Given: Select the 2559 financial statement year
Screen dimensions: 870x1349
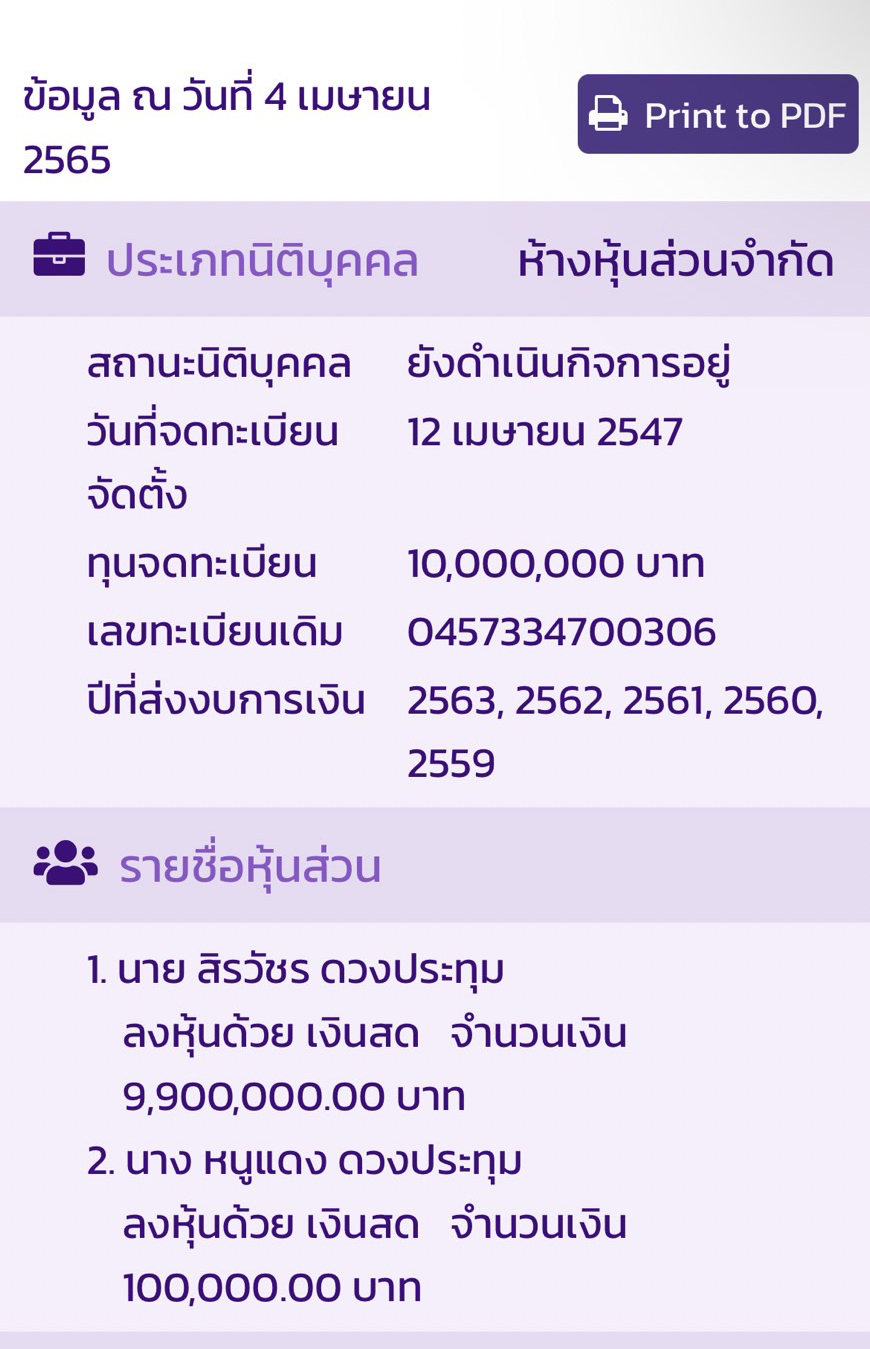Looking at the screenshot, I should [x=450, y=762].
